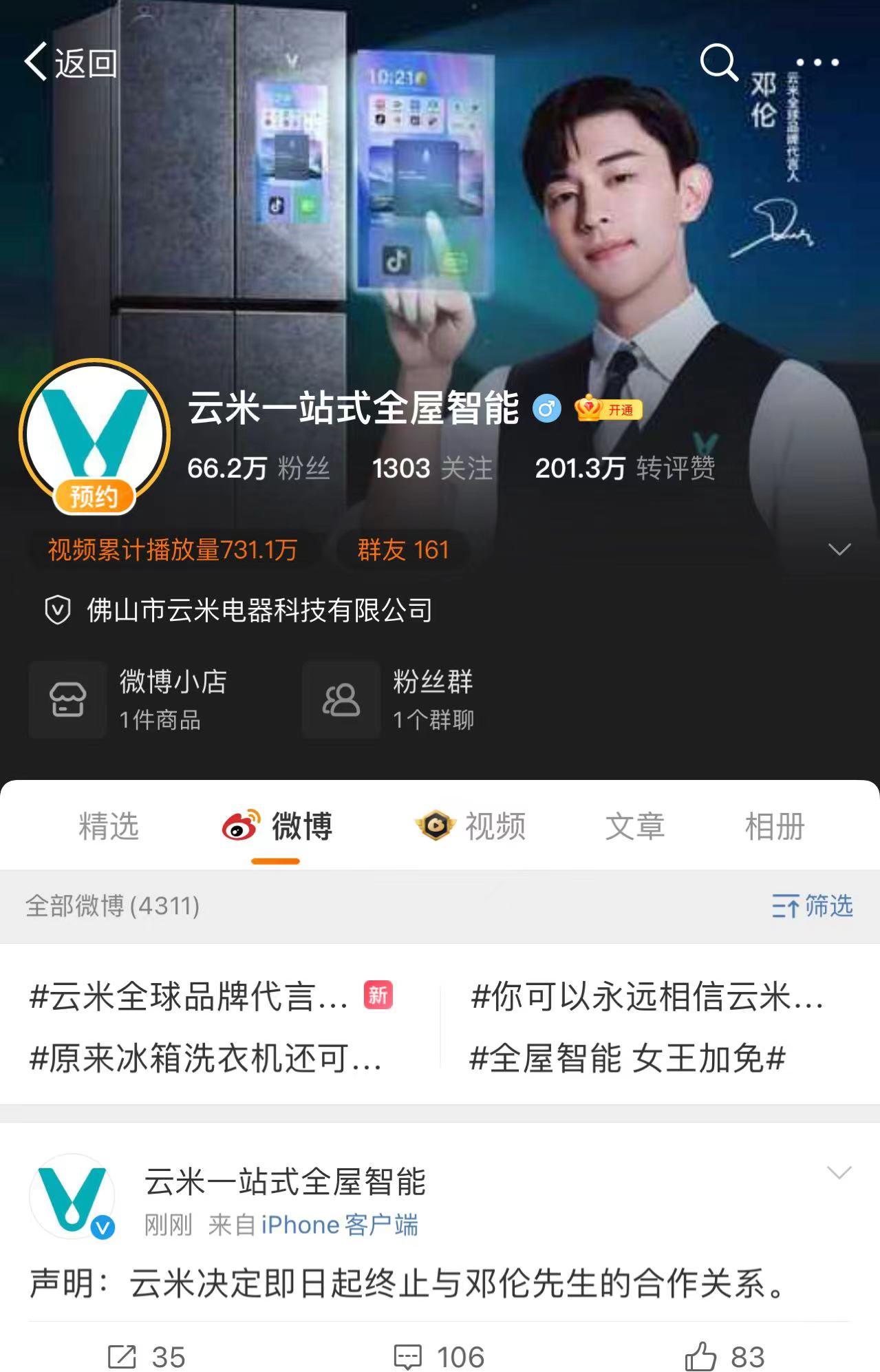
Task: Switch to the 文章 tab
Action: pyautogui.click(x=634, y=826)
